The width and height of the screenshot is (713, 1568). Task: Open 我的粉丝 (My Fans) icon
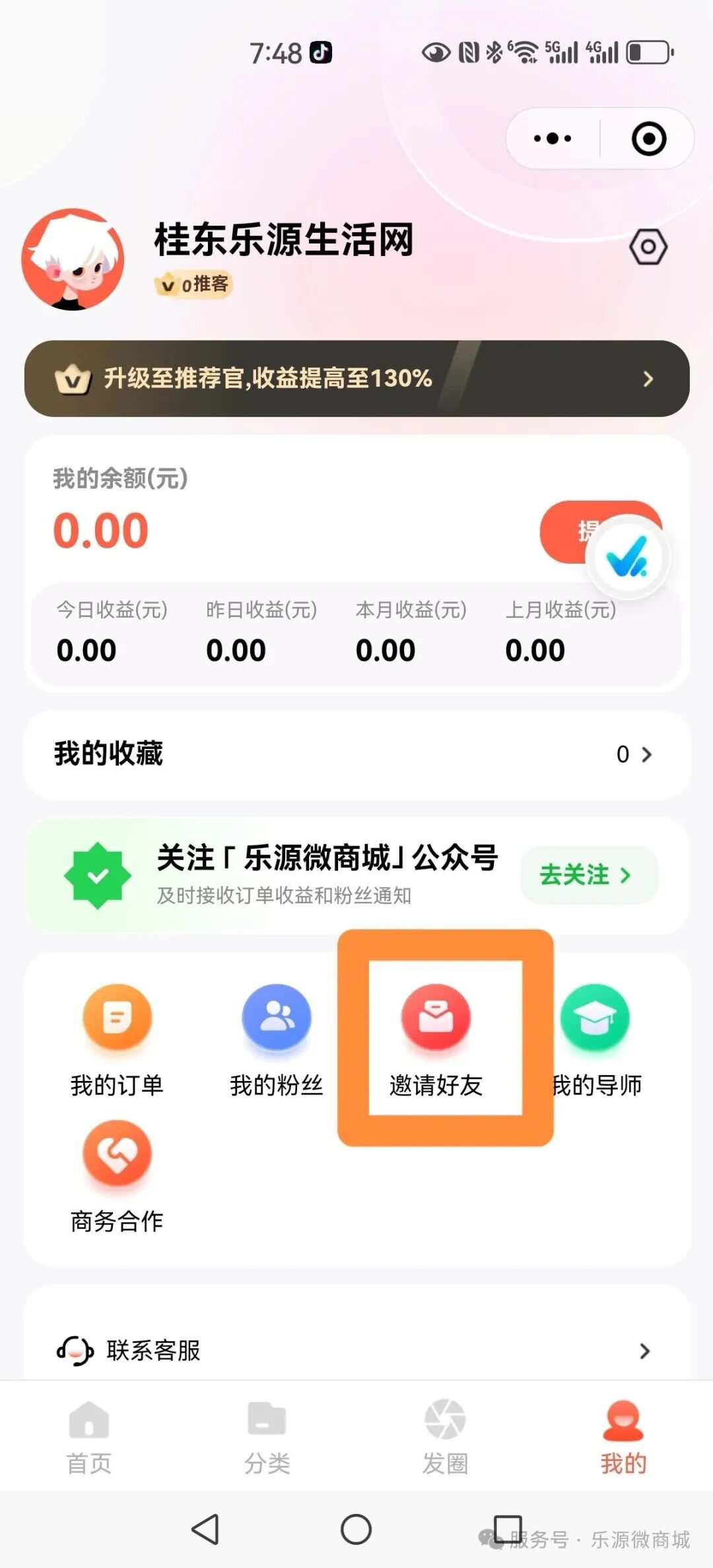(277, 1018)
